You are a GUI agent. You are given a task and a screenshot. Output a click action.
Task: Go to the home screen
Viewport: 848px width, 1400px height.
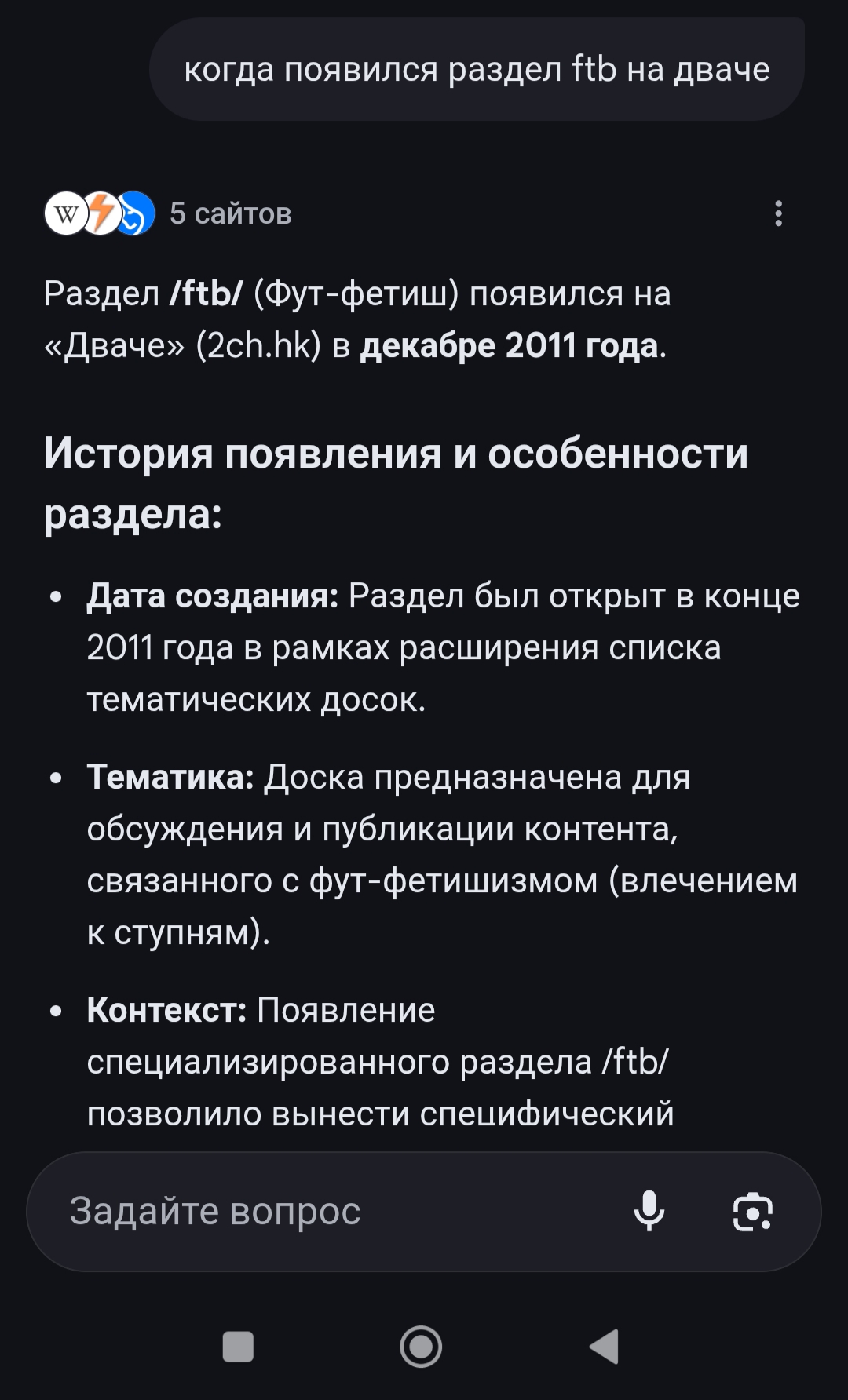tap(421, 1347)
